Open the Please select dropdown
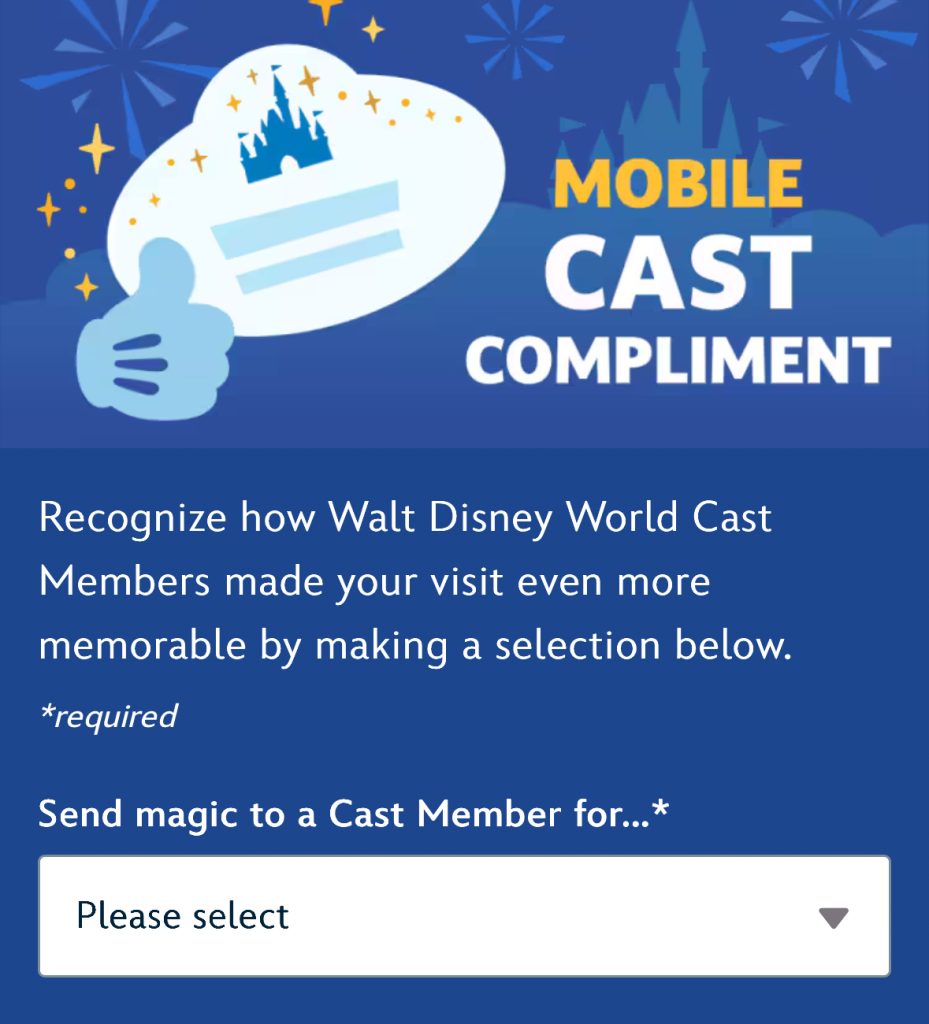Screen dimensions: 929x1024 464,916
